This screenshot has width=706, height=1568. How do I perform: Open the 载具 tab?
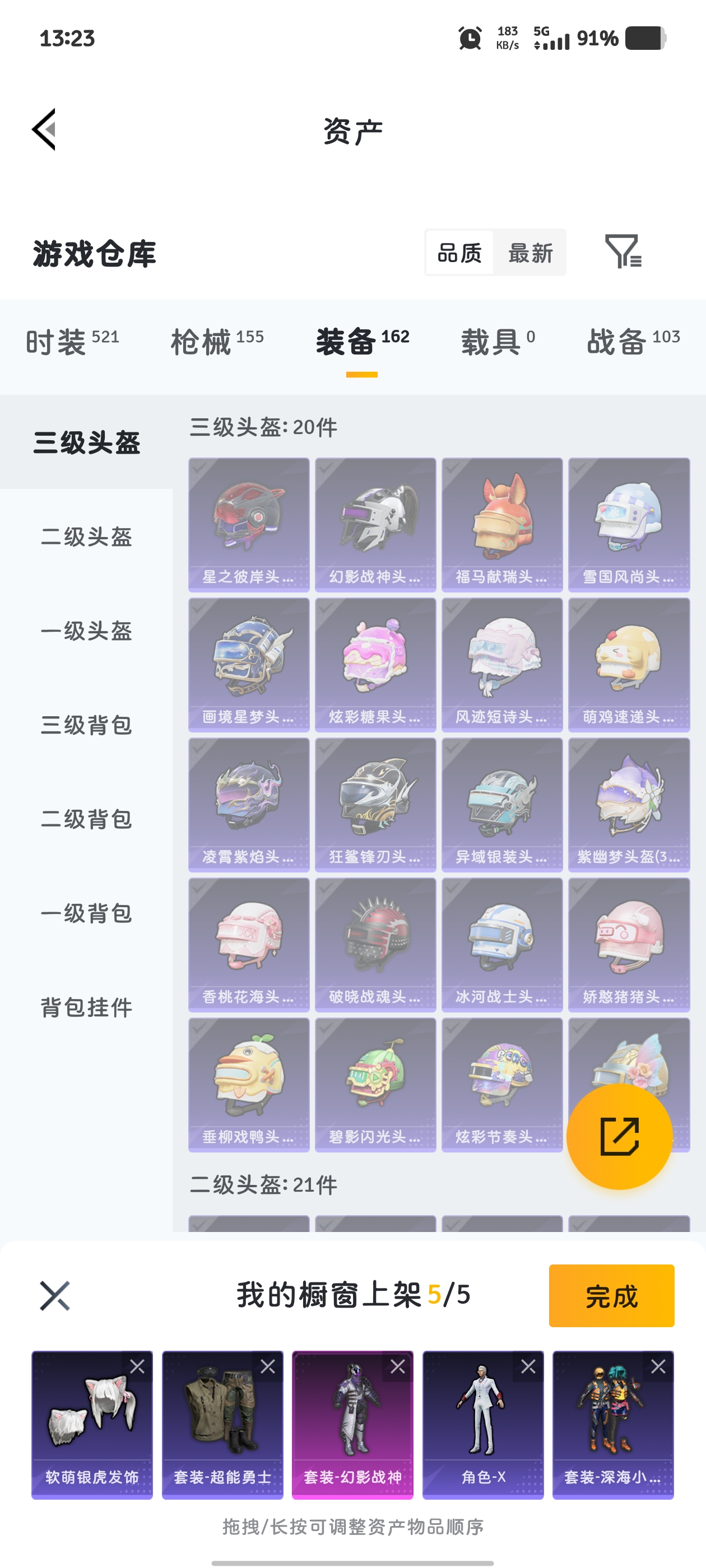point(497,341)
